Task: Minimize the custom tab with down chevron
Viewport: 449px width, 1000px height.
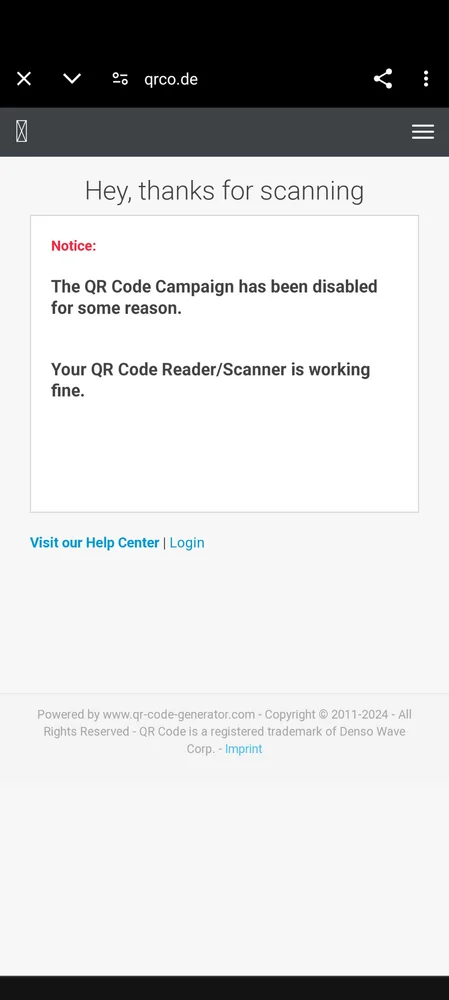Action: coord(71,78)
